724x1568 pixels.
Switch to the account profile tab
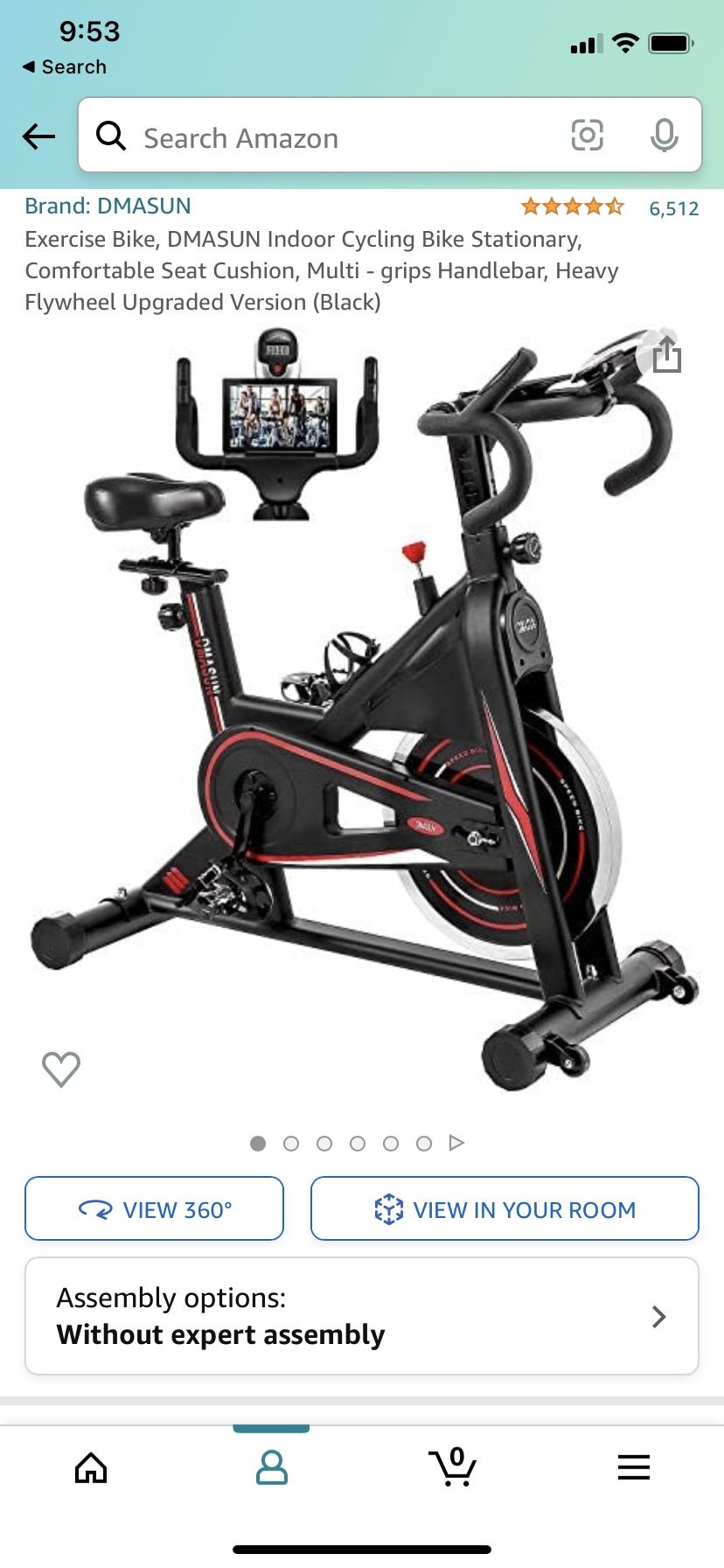tap(271, 1467)
